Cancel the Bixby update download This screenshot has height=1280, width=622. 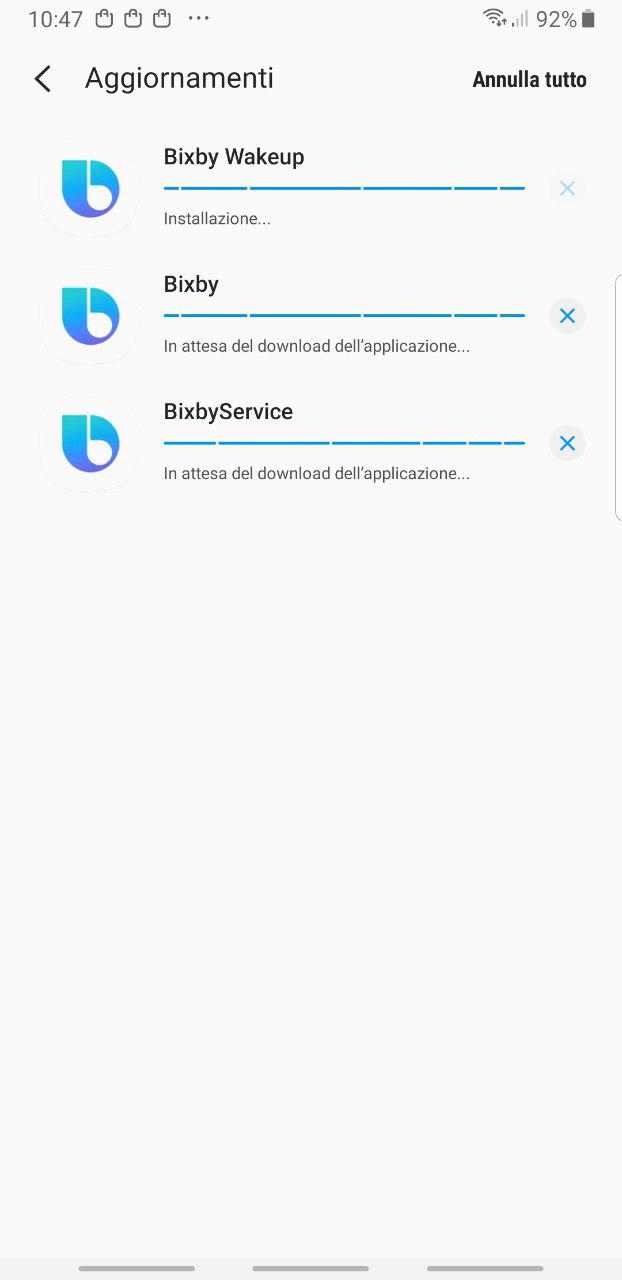tap(567, 316)
